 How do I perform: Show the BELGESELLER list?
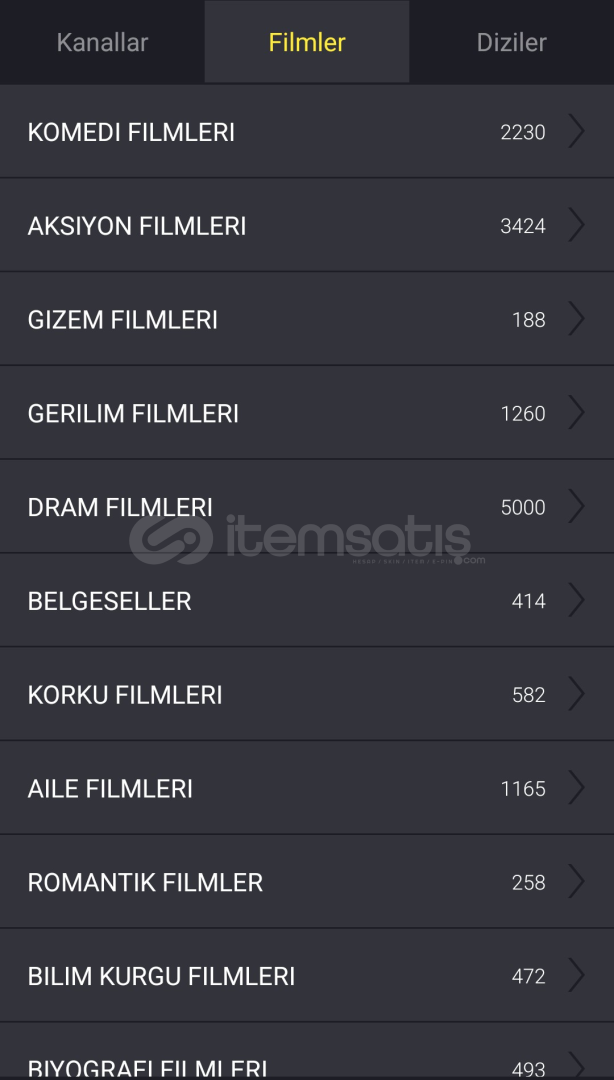[306, 601]
